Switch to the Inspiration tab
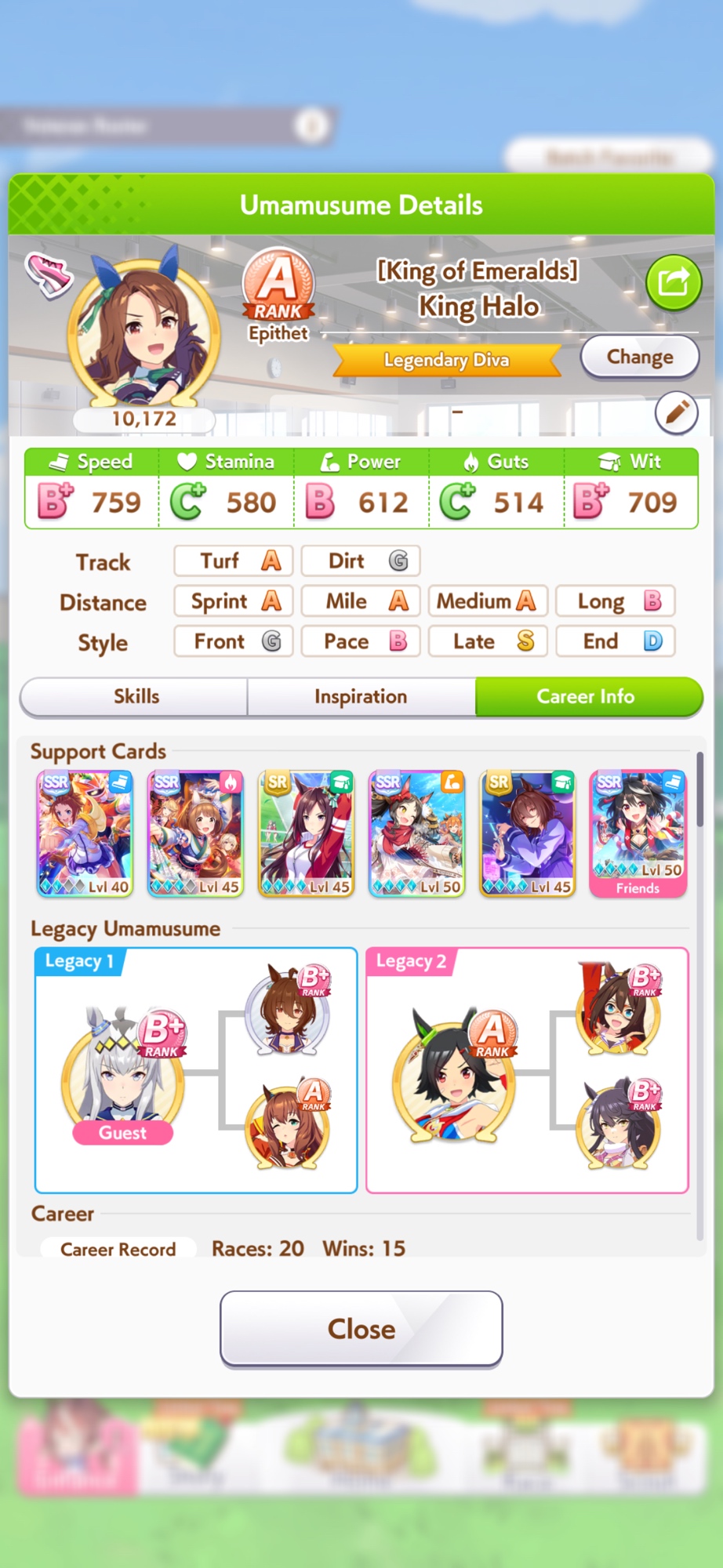 coord(361,696)
